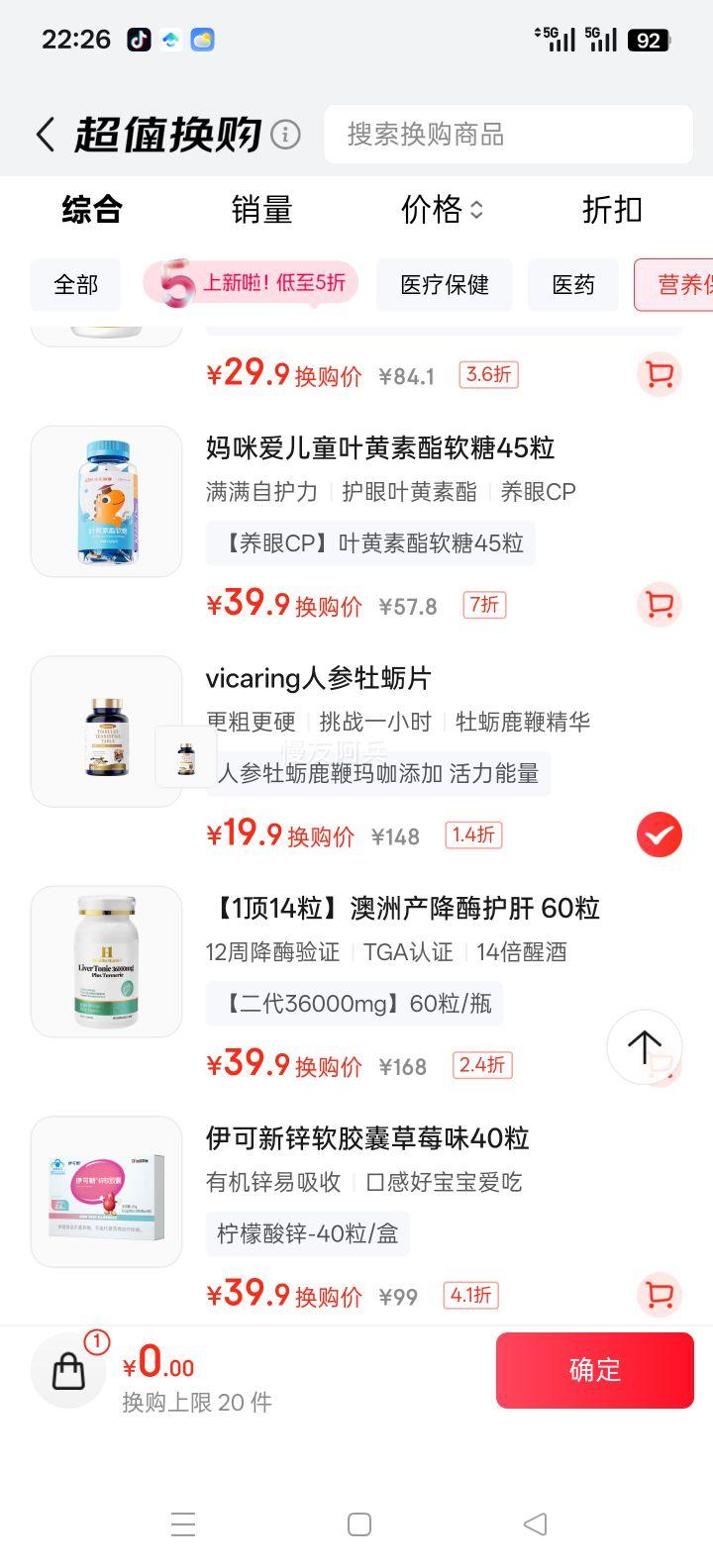Add 妈咪爱儿童叶黄素酯软糖 to cart
713x1568 pixels.
click(659, 605)
